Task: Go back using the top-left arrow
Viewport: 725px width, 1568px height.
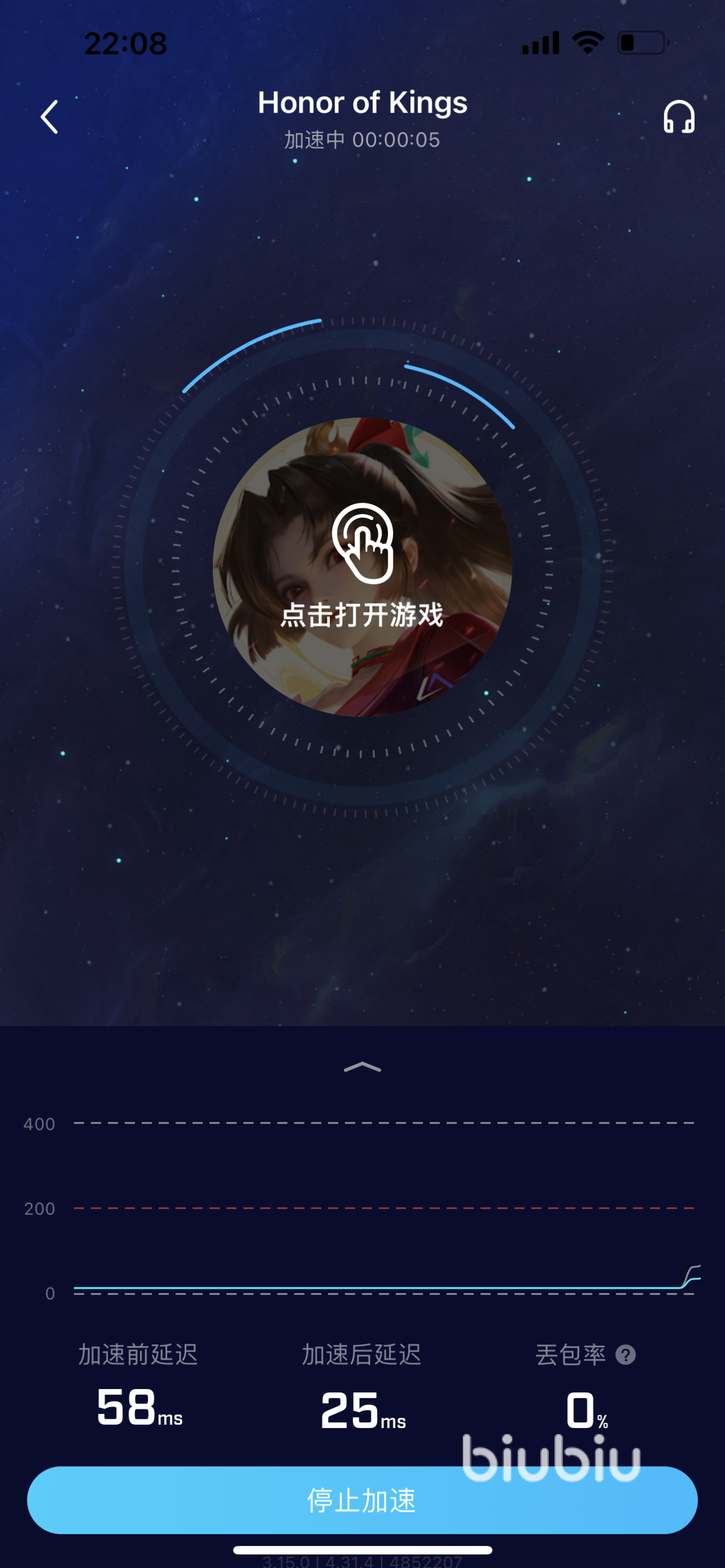Action: (x=50, y=117)
